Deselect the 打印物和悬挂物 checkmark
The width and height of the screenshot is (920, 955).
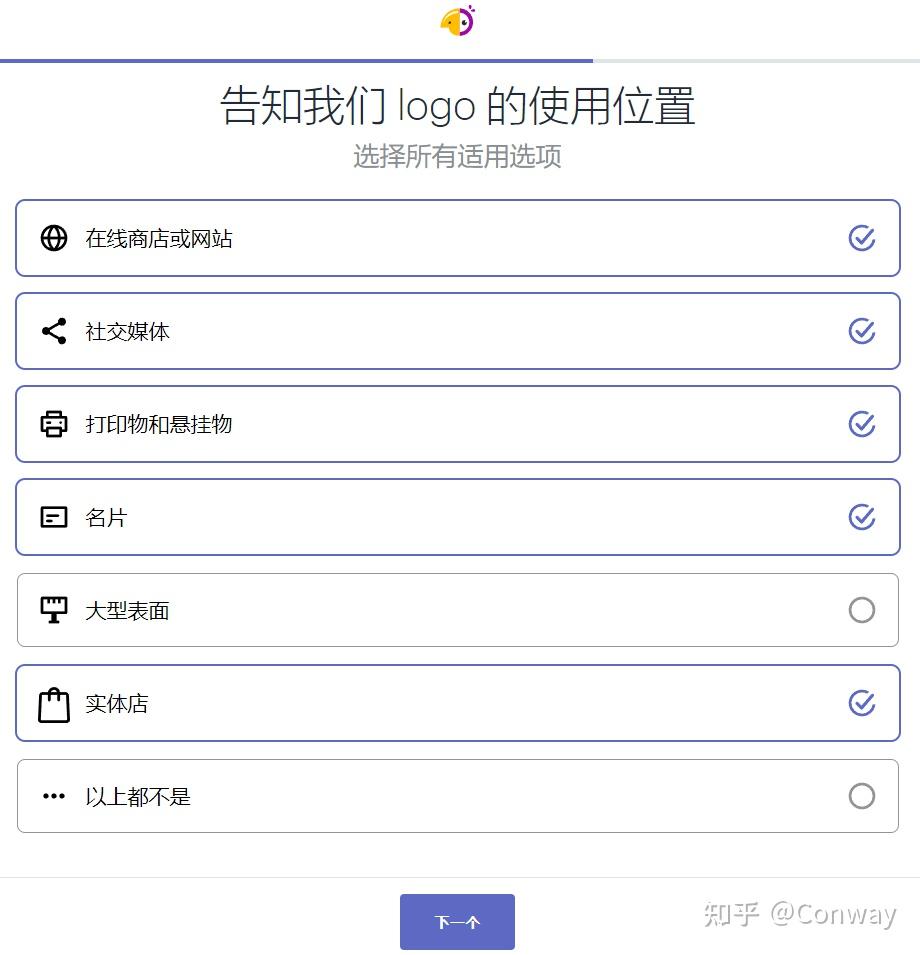click(x=861, y=424)
